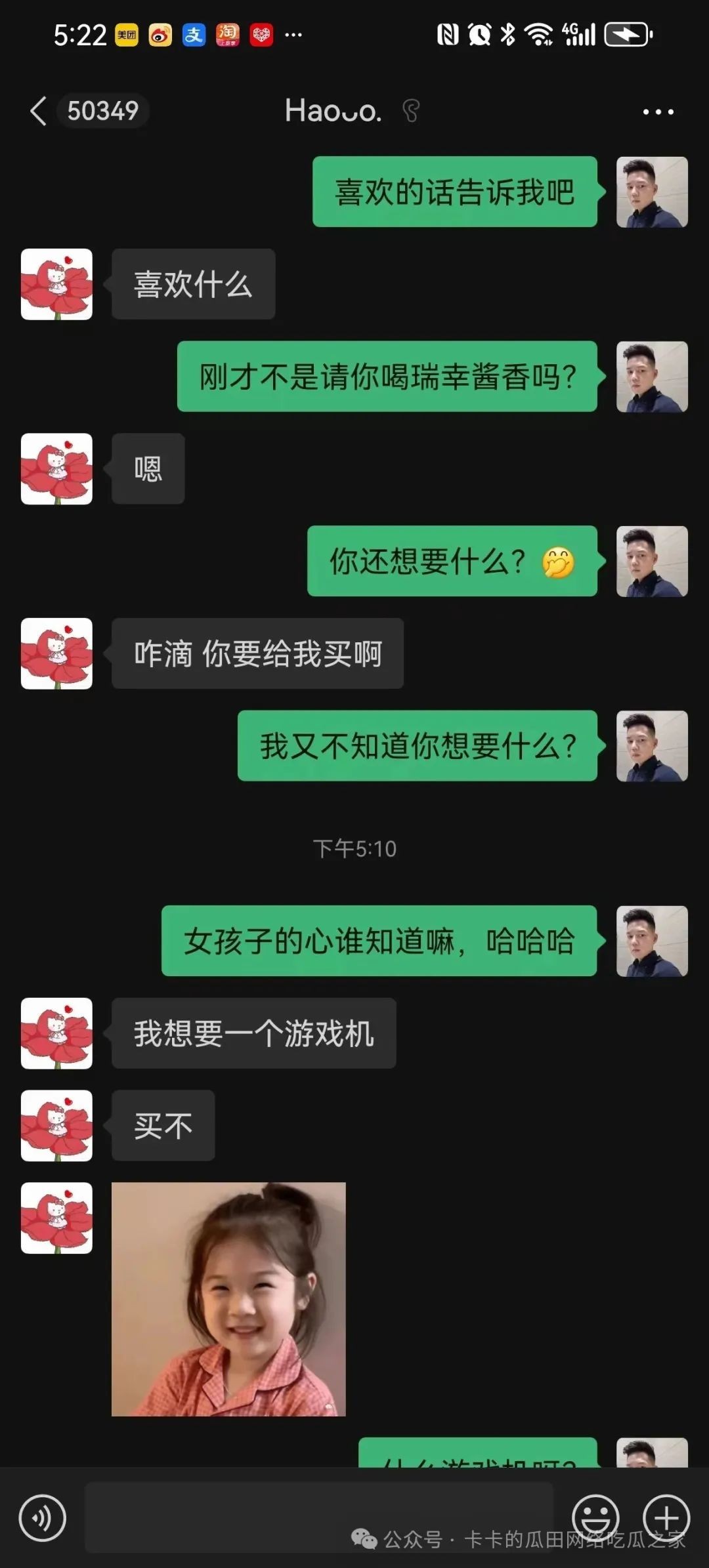Switch to voice message input
Viewport: 709px width, 1568px height.
(x=43, y=1517)
